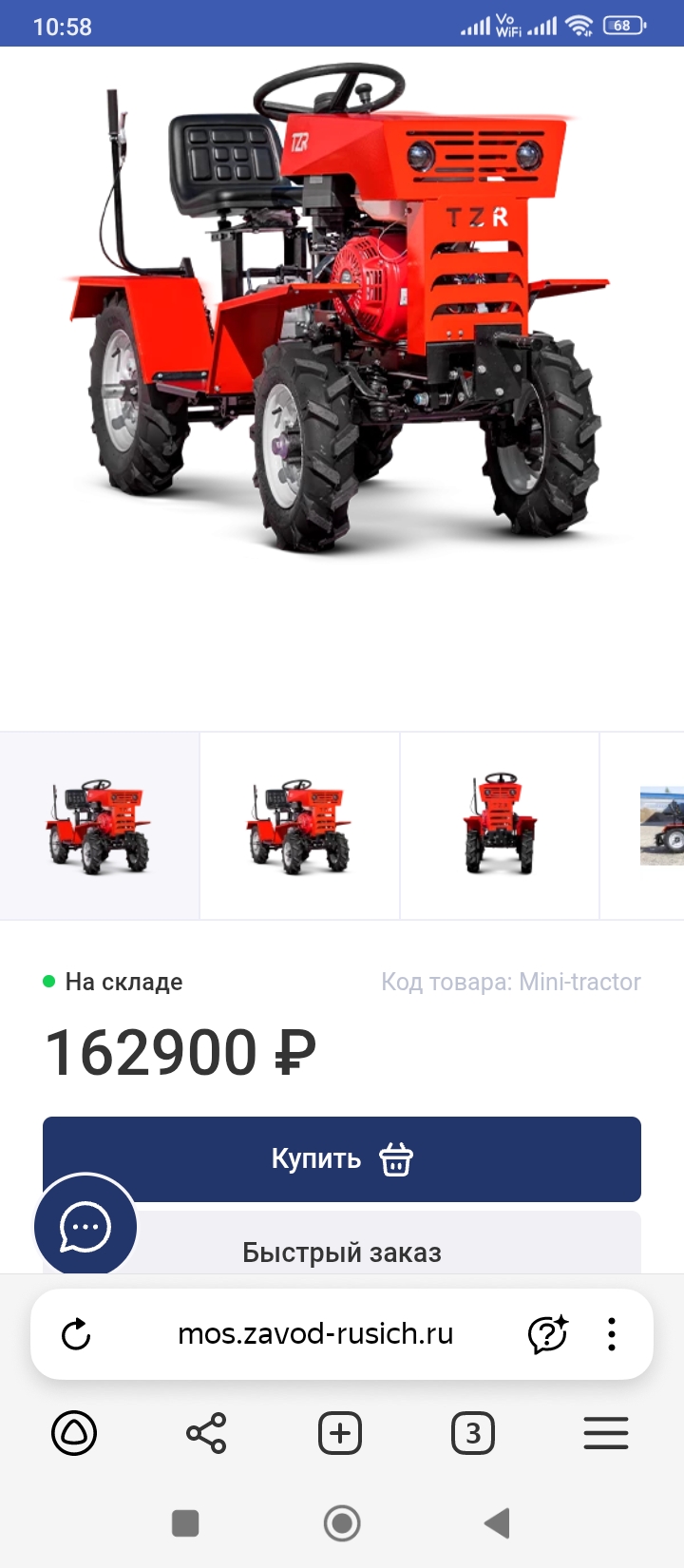Open the chat support bubble
684x1568 pixels.
(85, 1226)
